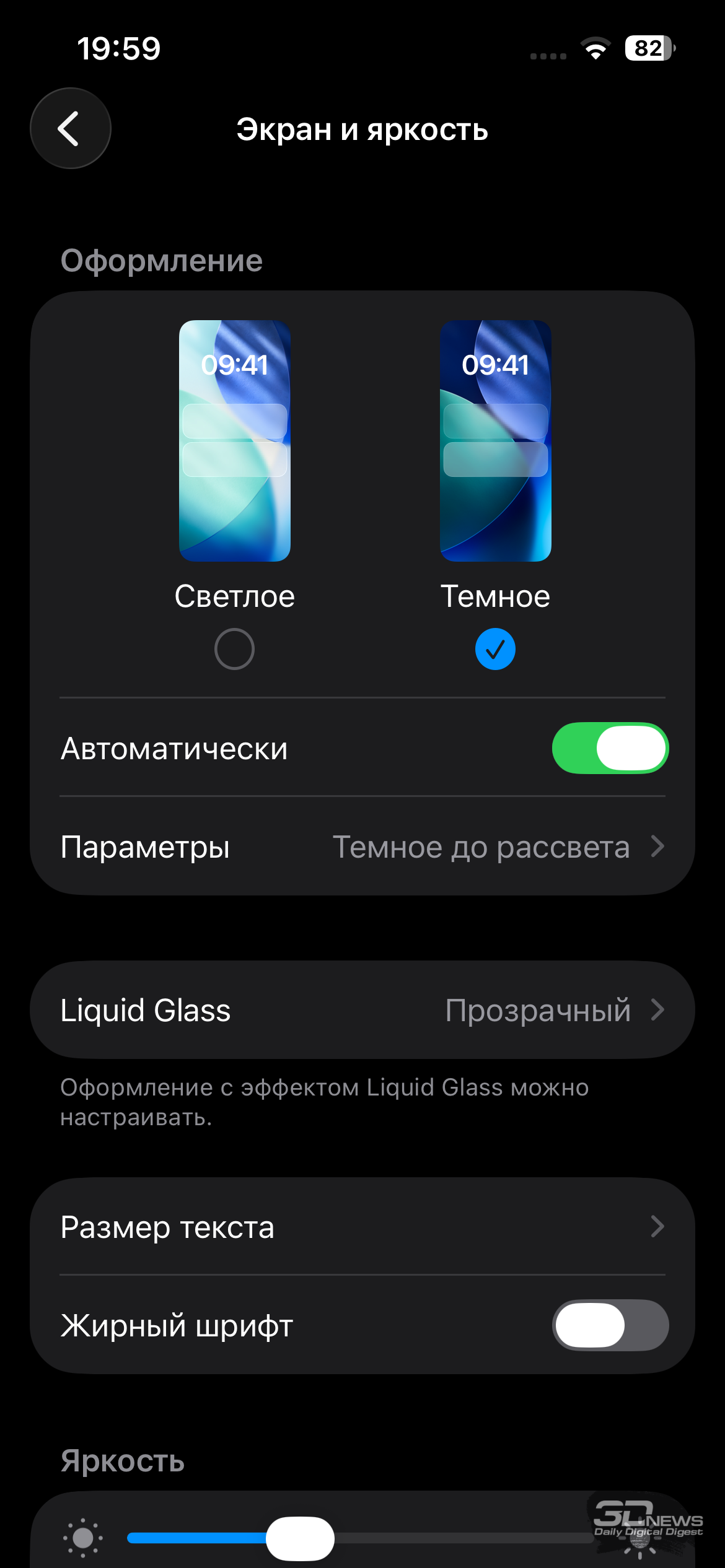
Task: Disable the Автоматически switch
Action: click(610, 748)
